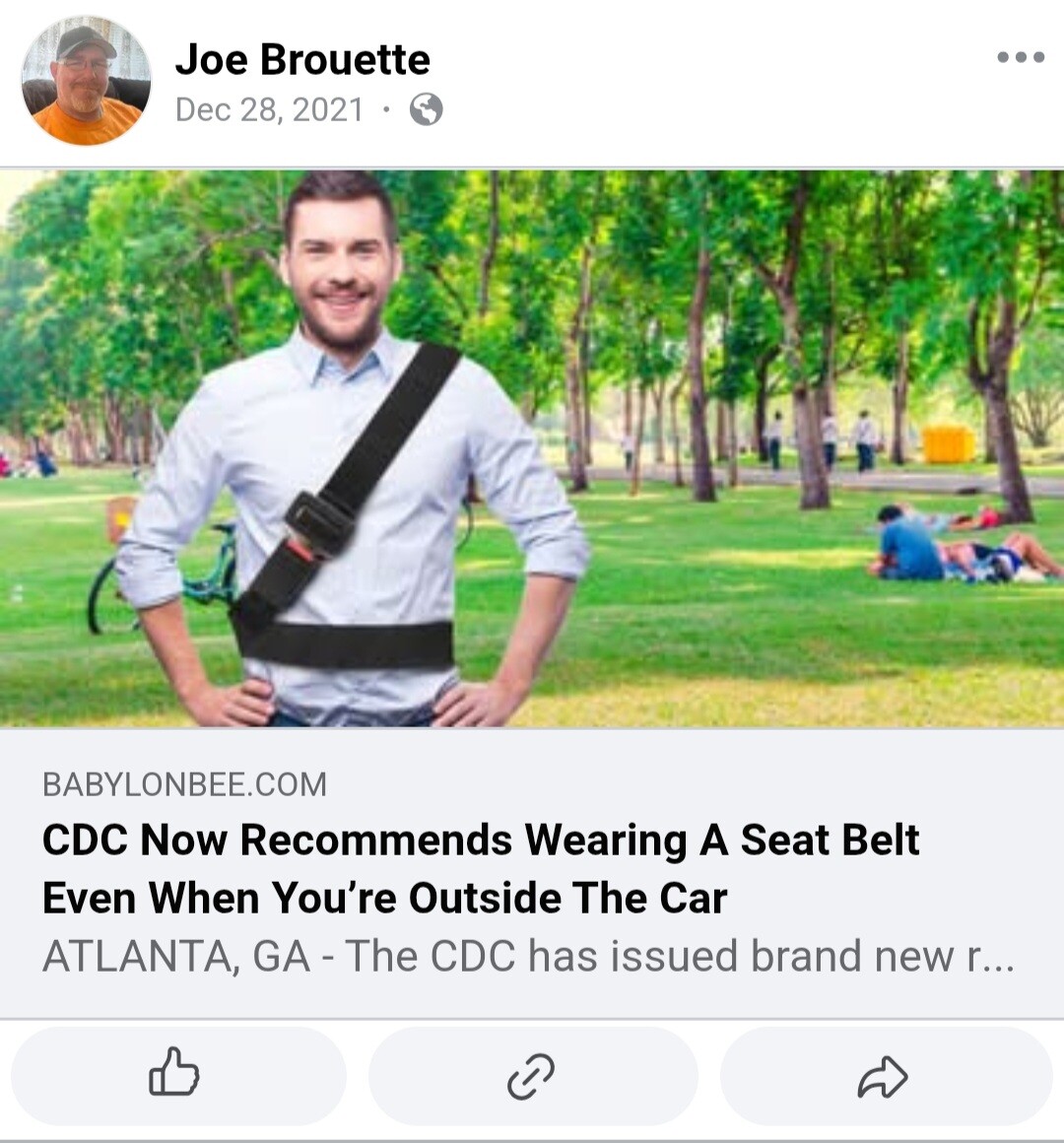Copy the post link
1064x1143 pixels.
tap(532, 1074)
